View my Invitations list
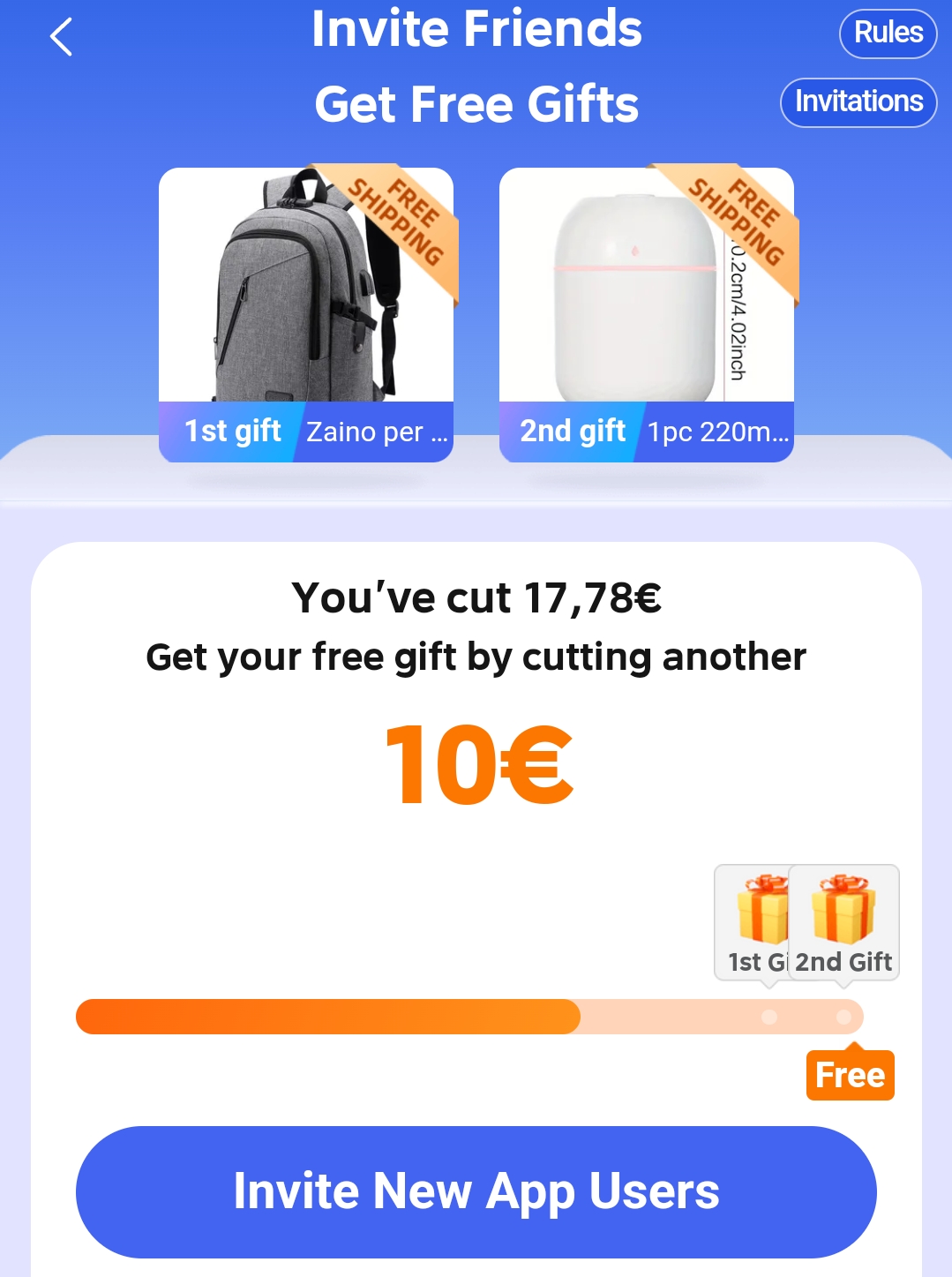The width and height of the screenshot is (952, 1277). click(858, 102)
